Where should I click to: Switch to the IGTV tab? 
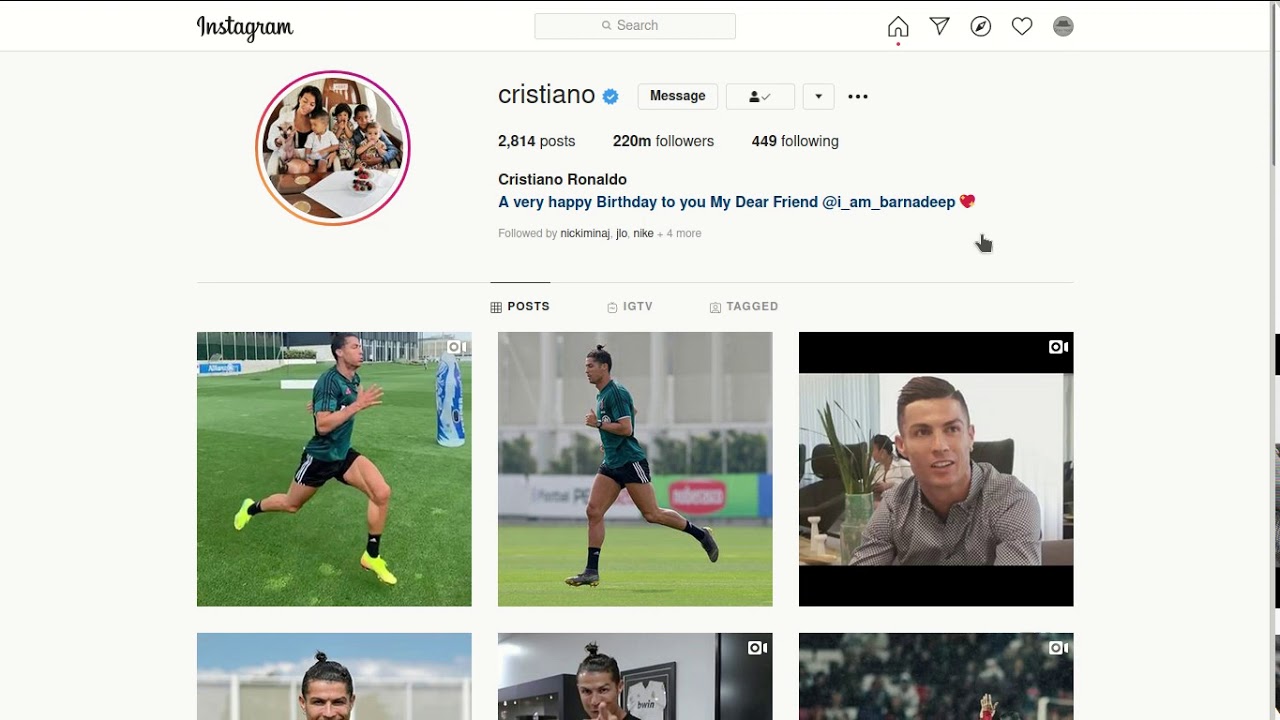tap(630, 307)
